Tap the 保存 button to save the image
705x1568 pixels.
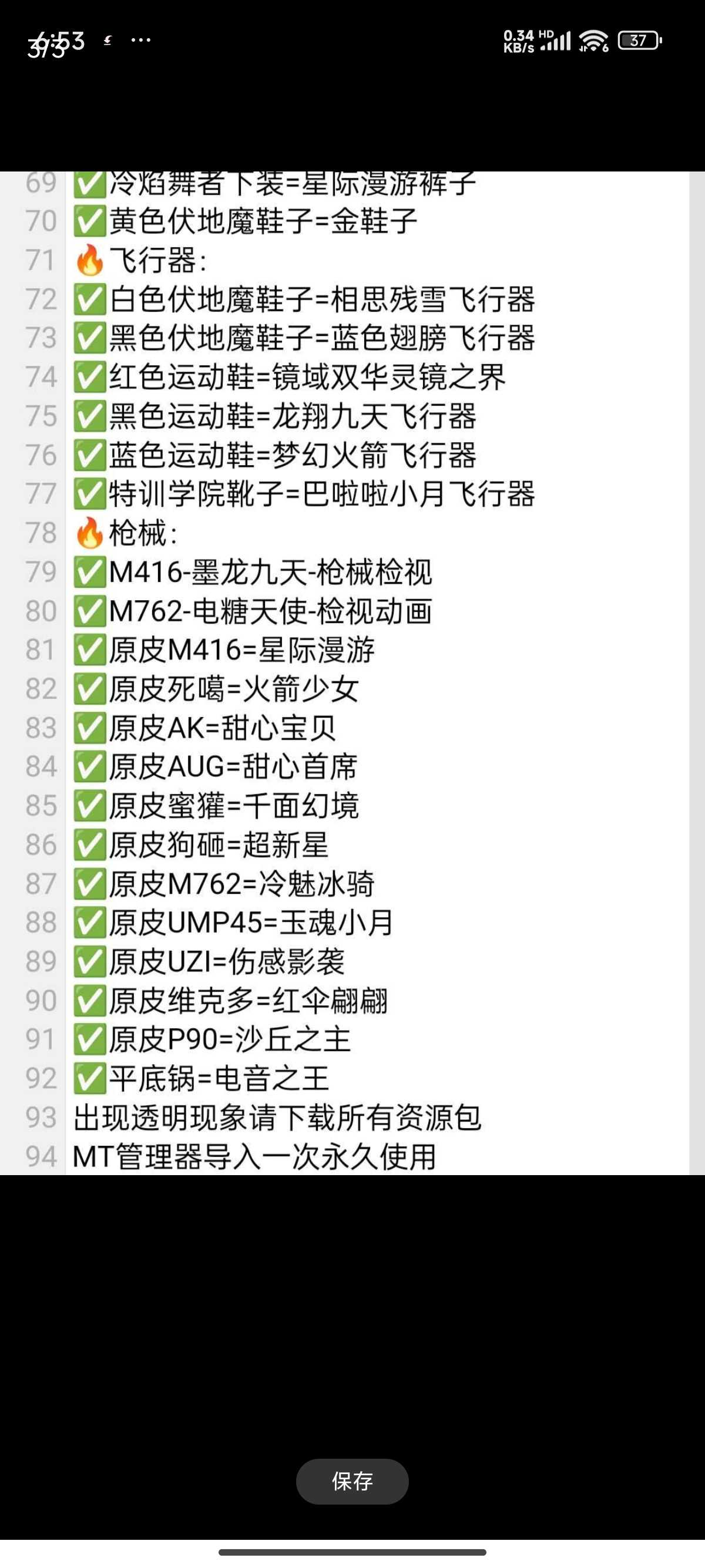pos(352,1481)
